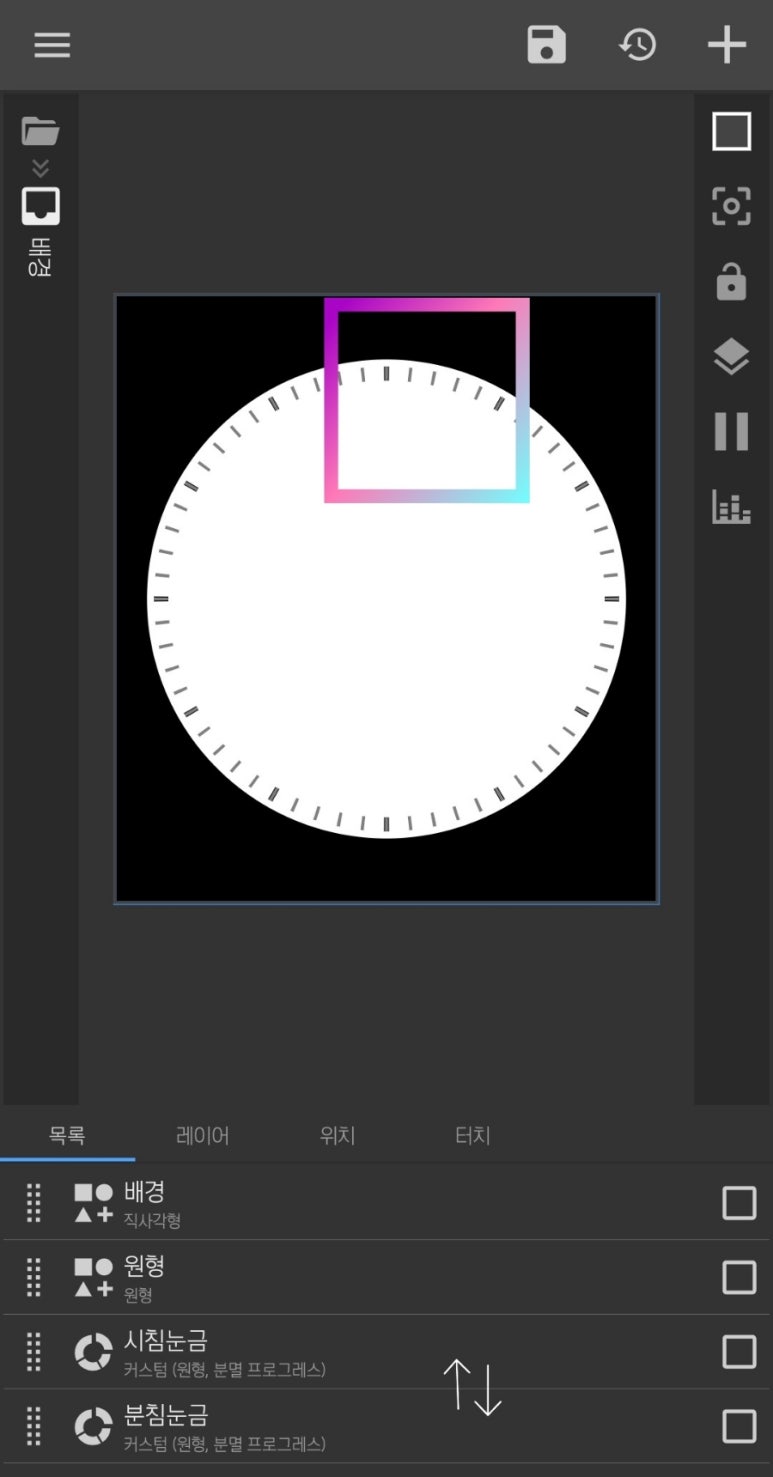773x1477 pixels.
Task: Switch to the 터치 tab
Action: point(473,1136)
